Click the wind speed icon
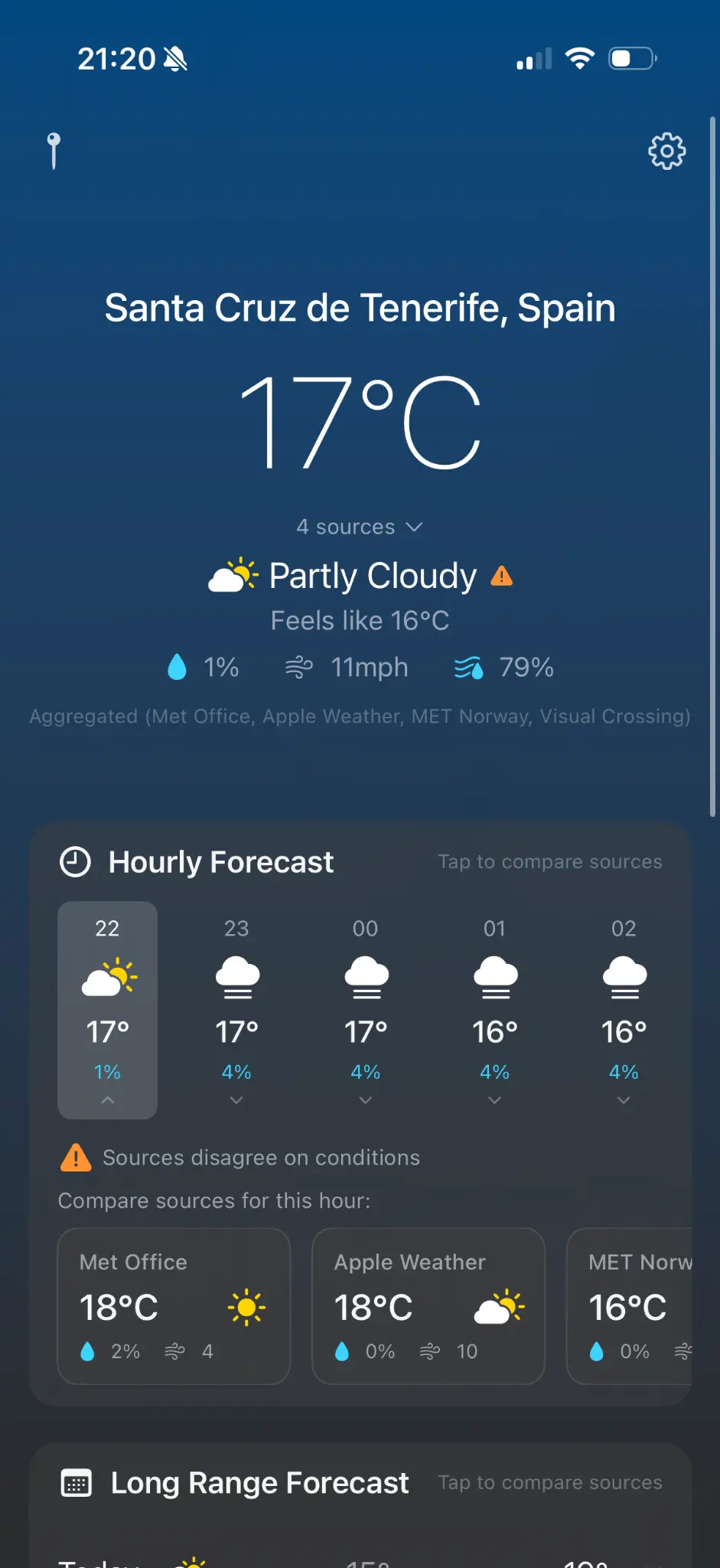Viewport: 720px width, 1568px height. pos(298,667)
